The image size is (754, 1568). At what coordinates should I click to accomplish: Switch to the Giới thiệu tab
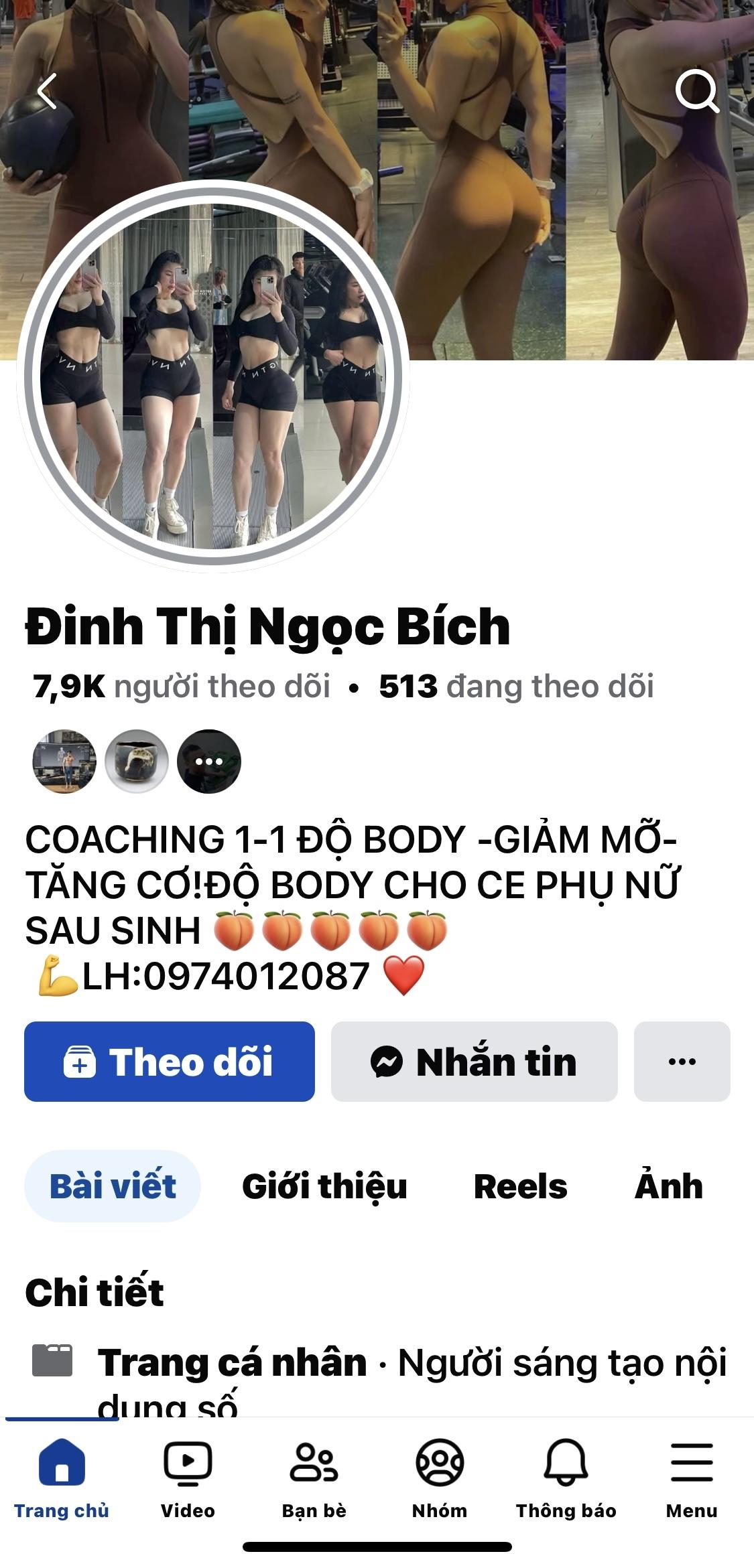point(324,1186)
